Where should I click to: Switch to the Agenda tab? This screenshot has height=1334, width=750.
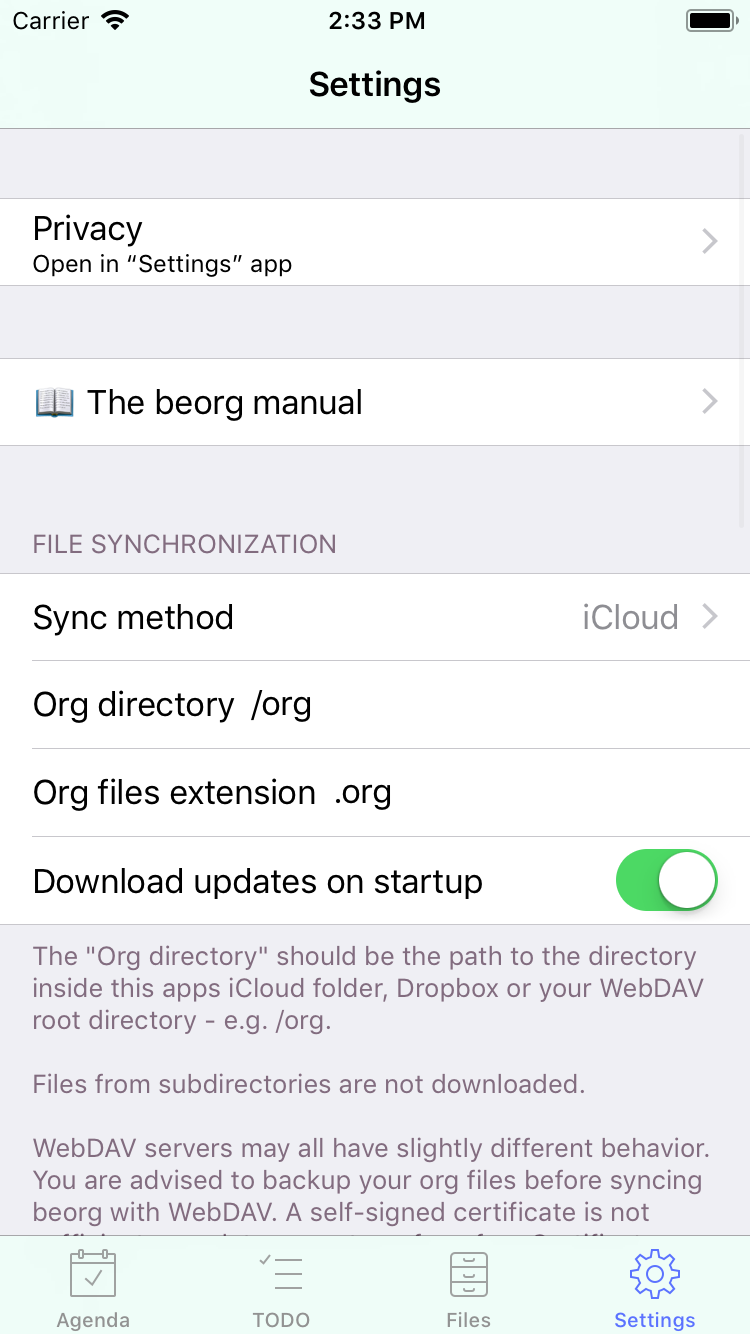pos(93,1288)
